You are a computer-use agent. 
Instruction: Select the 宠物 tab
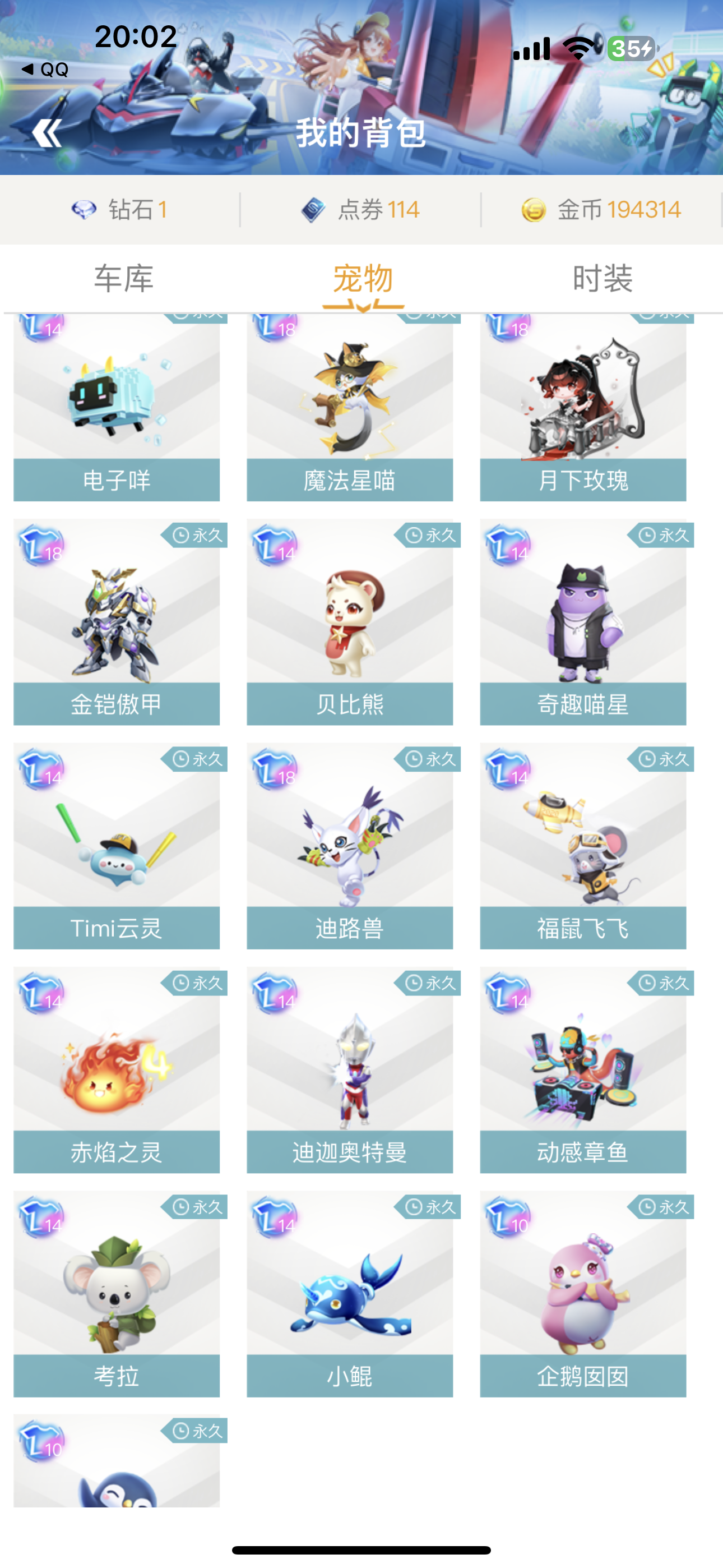click(363, 279)
